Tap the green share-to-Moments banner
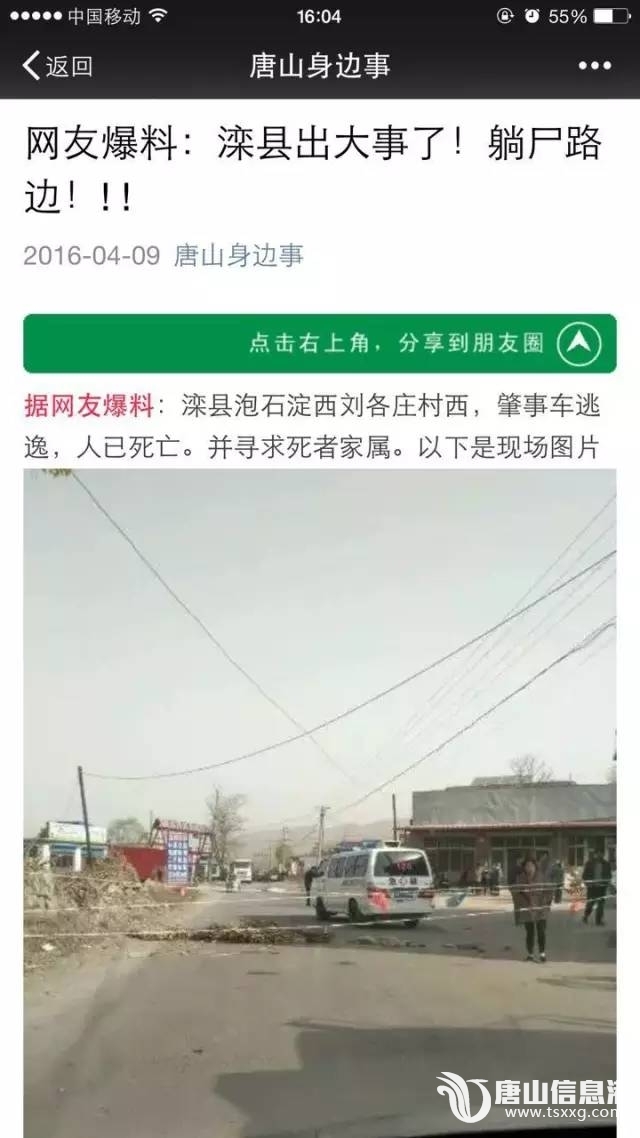This screenshot has height=1138, width=640. 320,344
